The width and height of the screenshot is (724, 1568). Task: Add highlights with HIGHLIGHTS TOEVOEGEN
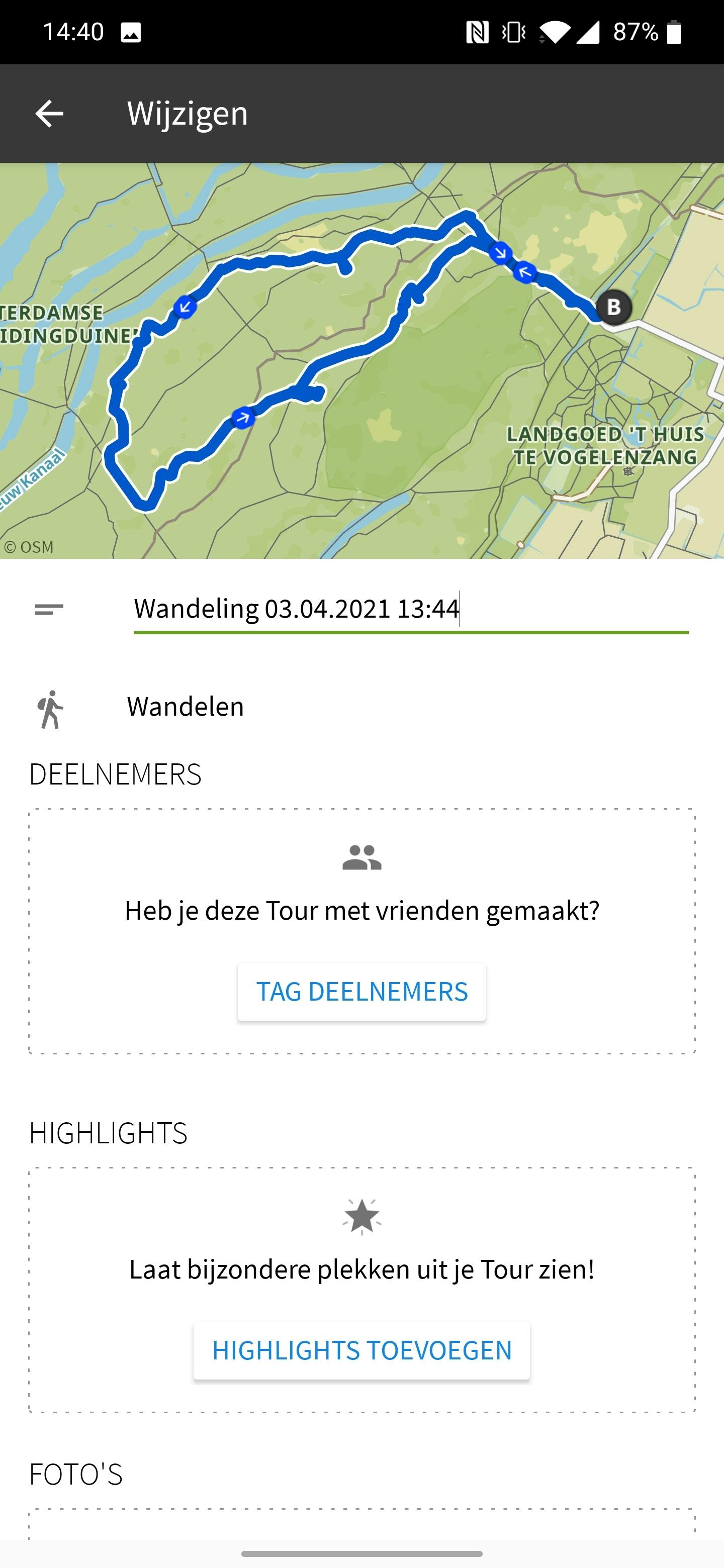[361, 1351]
